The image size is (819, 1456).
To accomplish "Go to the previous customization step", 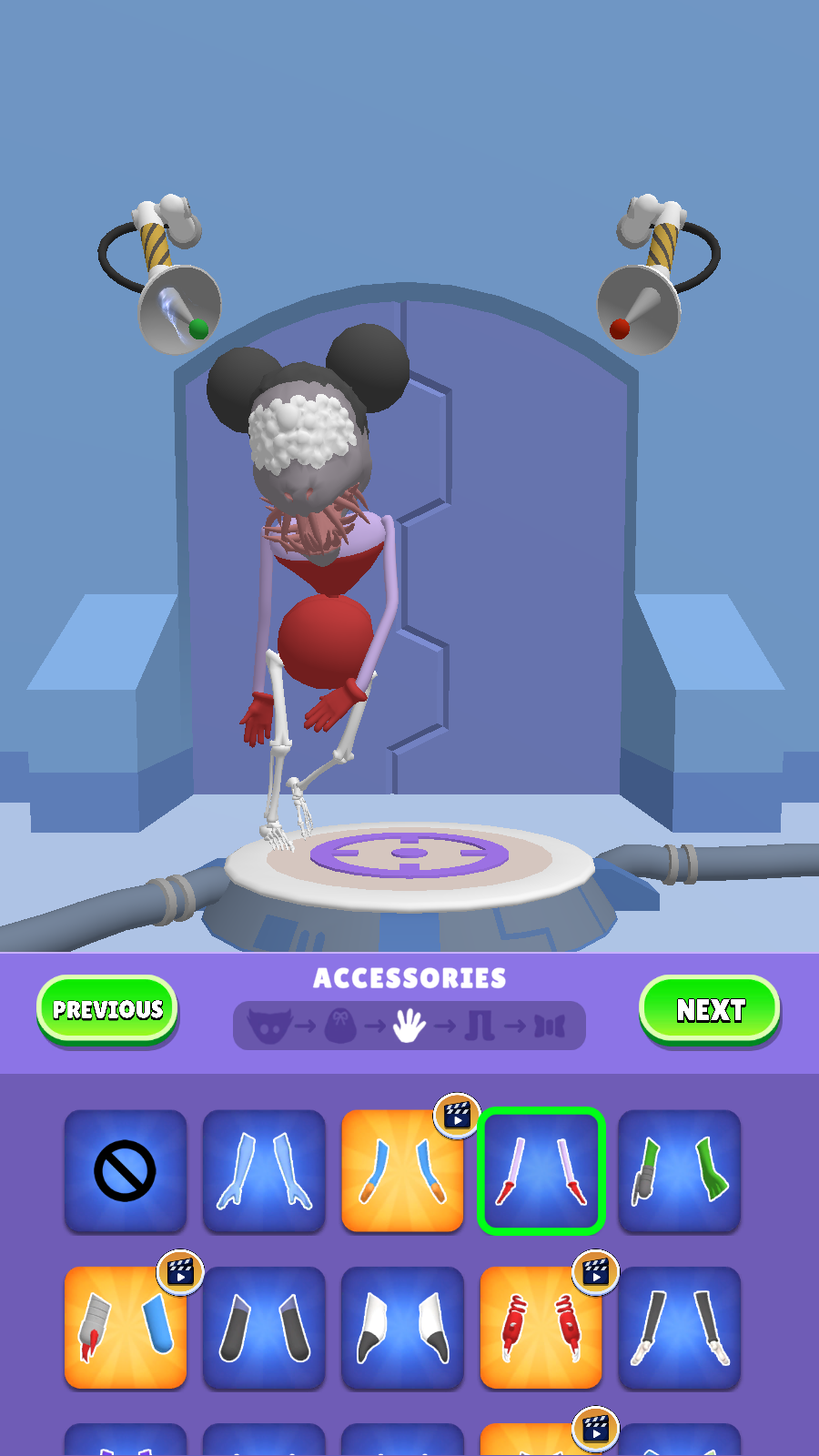I will (x=107, y=1009).
